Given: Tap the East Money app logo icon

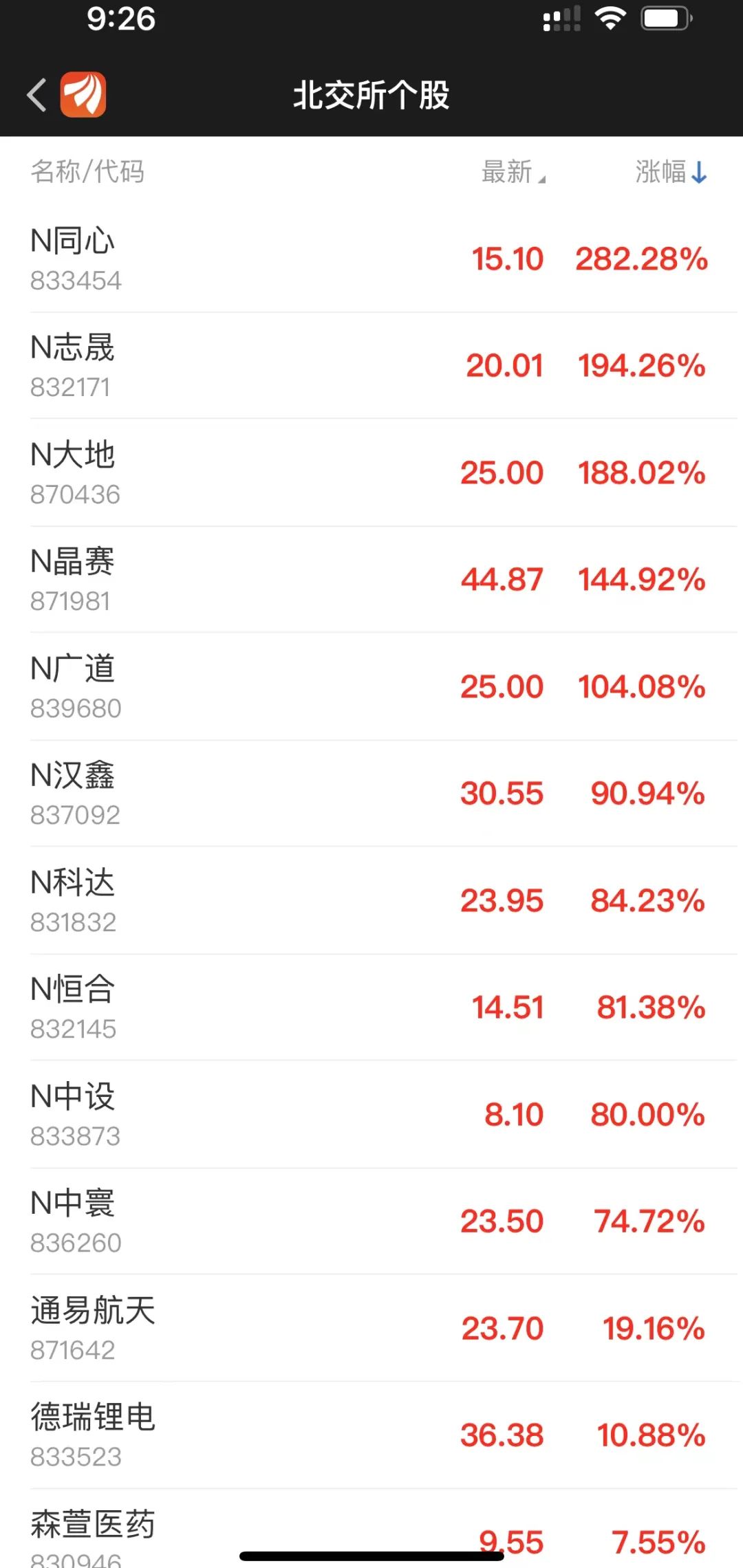Looking at the screenshot, I should [83, 94].
